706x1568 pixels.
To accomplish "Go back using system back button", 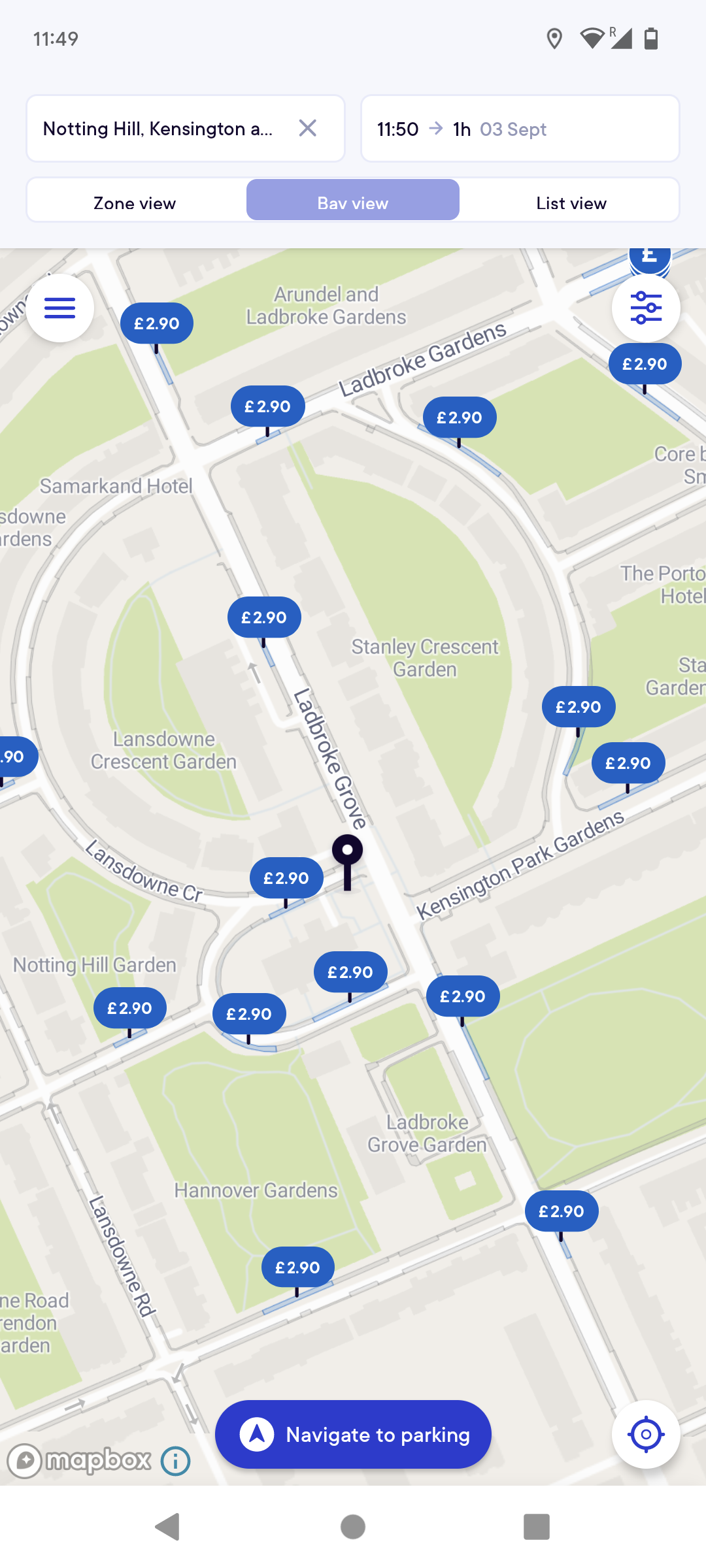I will pos(167,1527).
